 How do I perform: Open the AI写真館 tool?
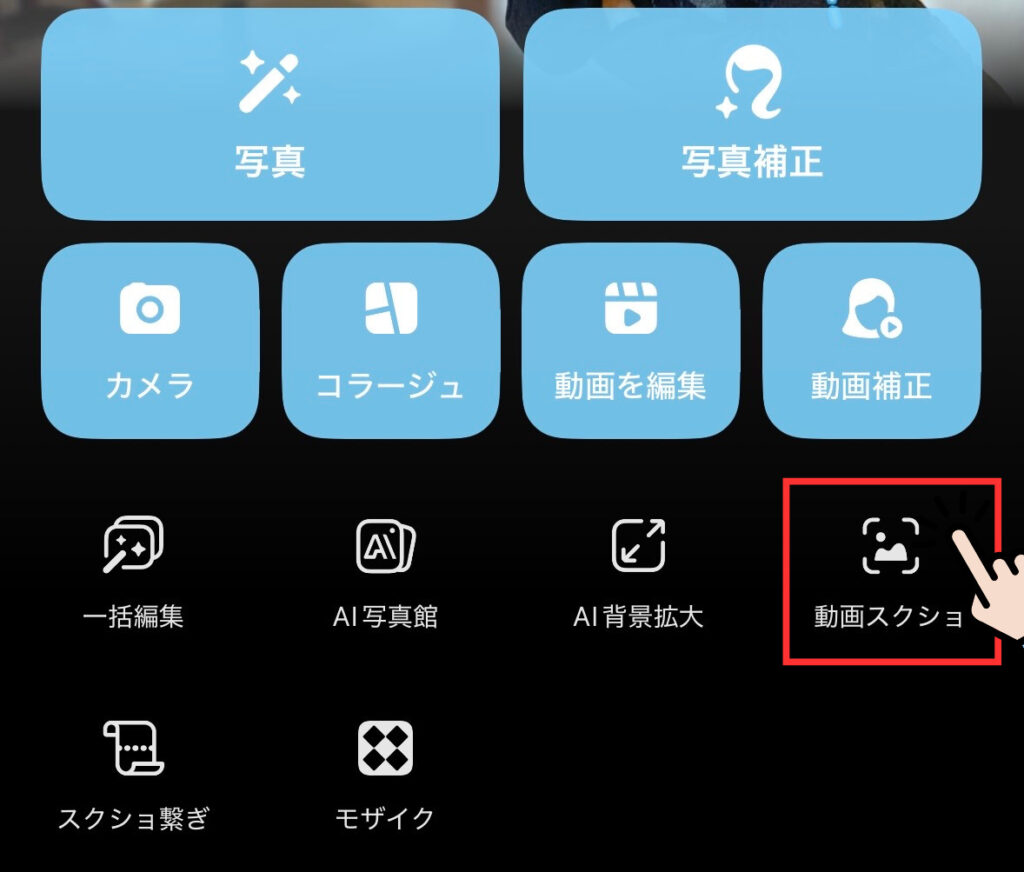click(x=386, y=571)
